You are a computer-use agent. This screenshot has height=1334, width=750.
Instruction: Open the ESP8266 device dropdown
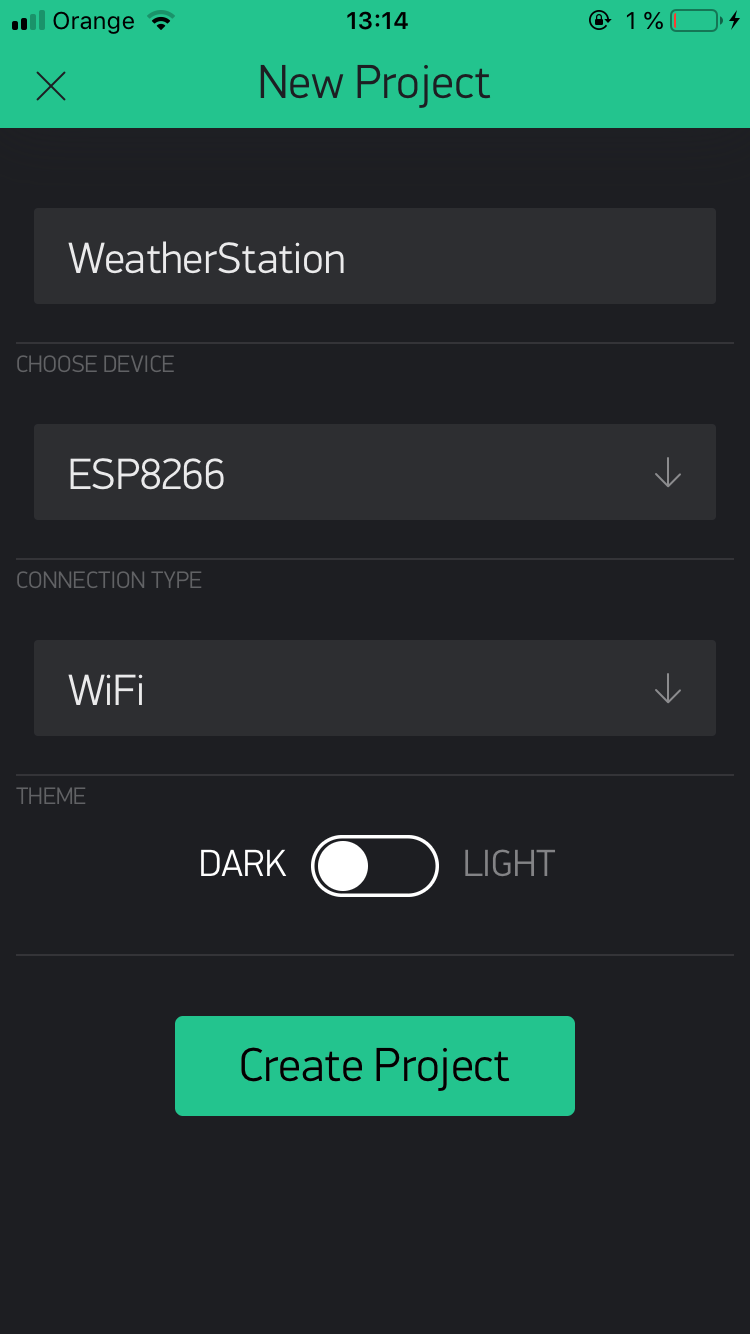(374, 472)
